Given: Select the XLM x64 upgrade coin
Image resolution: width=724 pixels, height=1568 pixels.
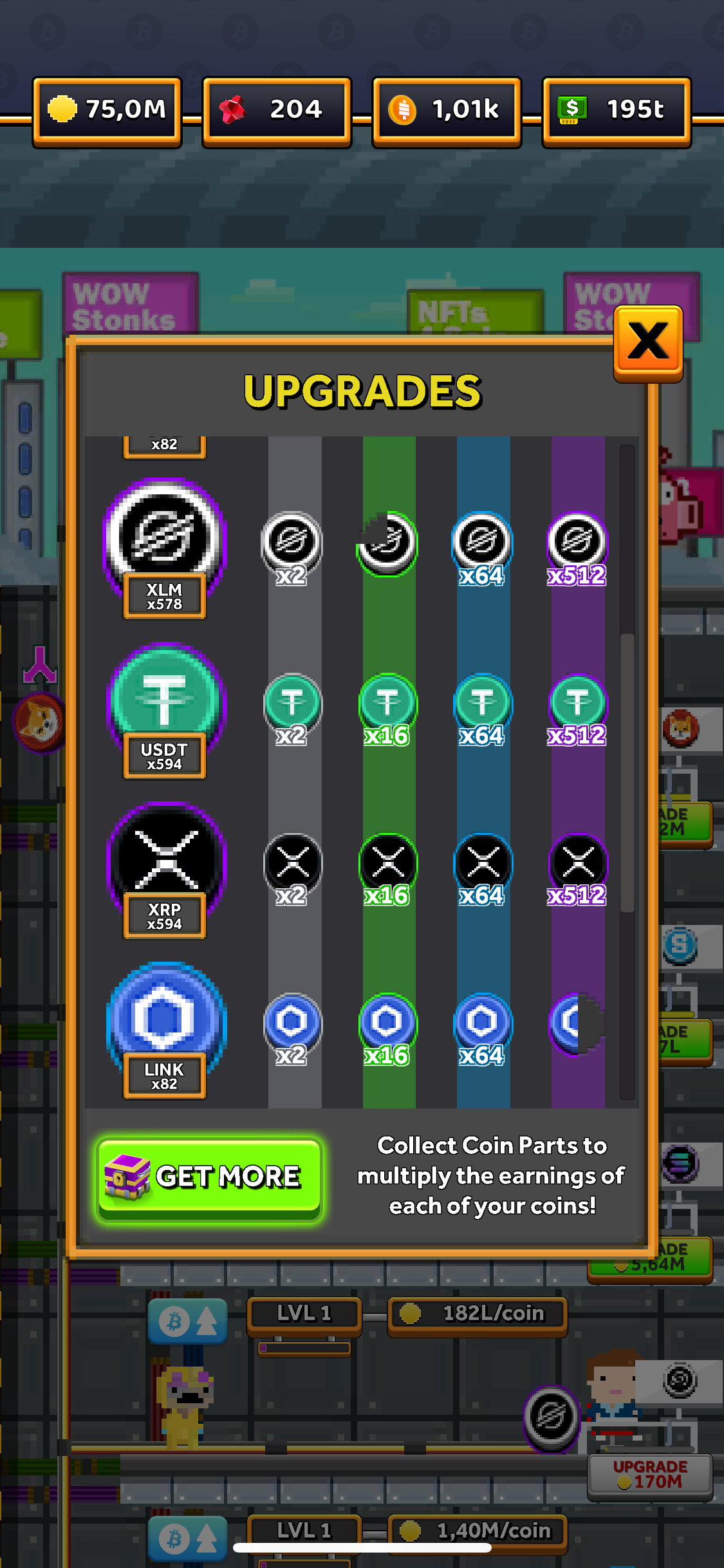Looking at the screenshot, I should [x=481, y=543].
